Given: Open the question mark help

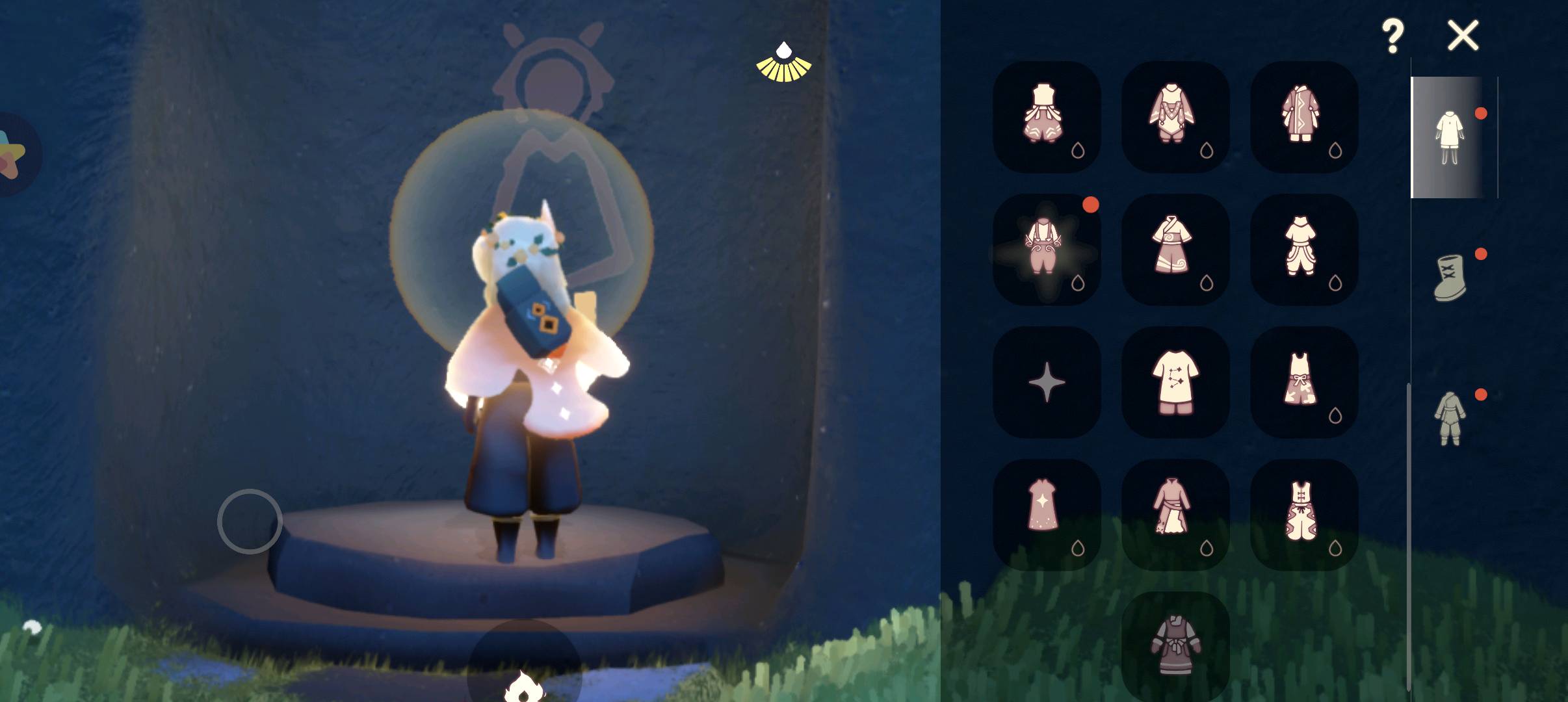Looking at the screenshot, I should click(x=1392, y=36).
